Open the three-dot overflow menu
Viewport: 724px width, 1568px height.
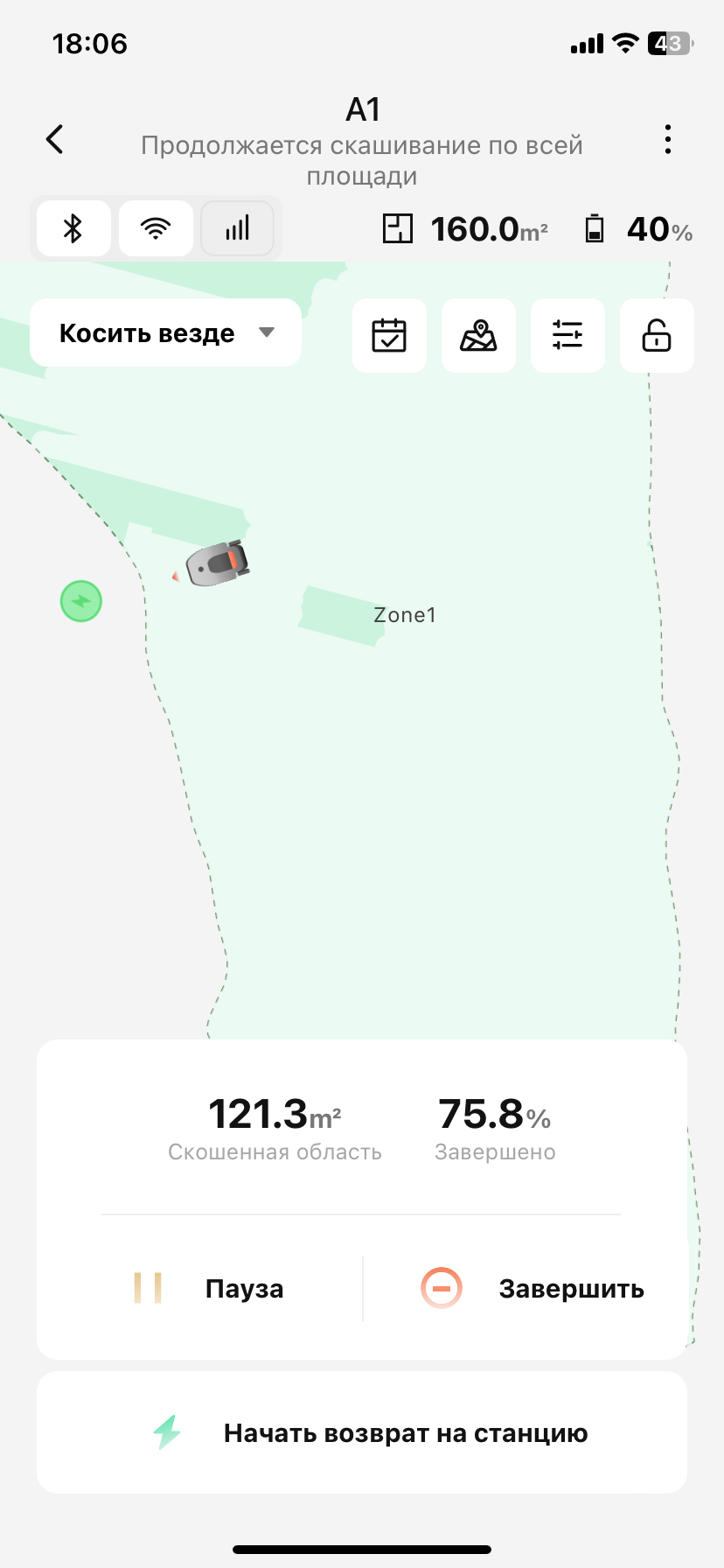[668, 139]
